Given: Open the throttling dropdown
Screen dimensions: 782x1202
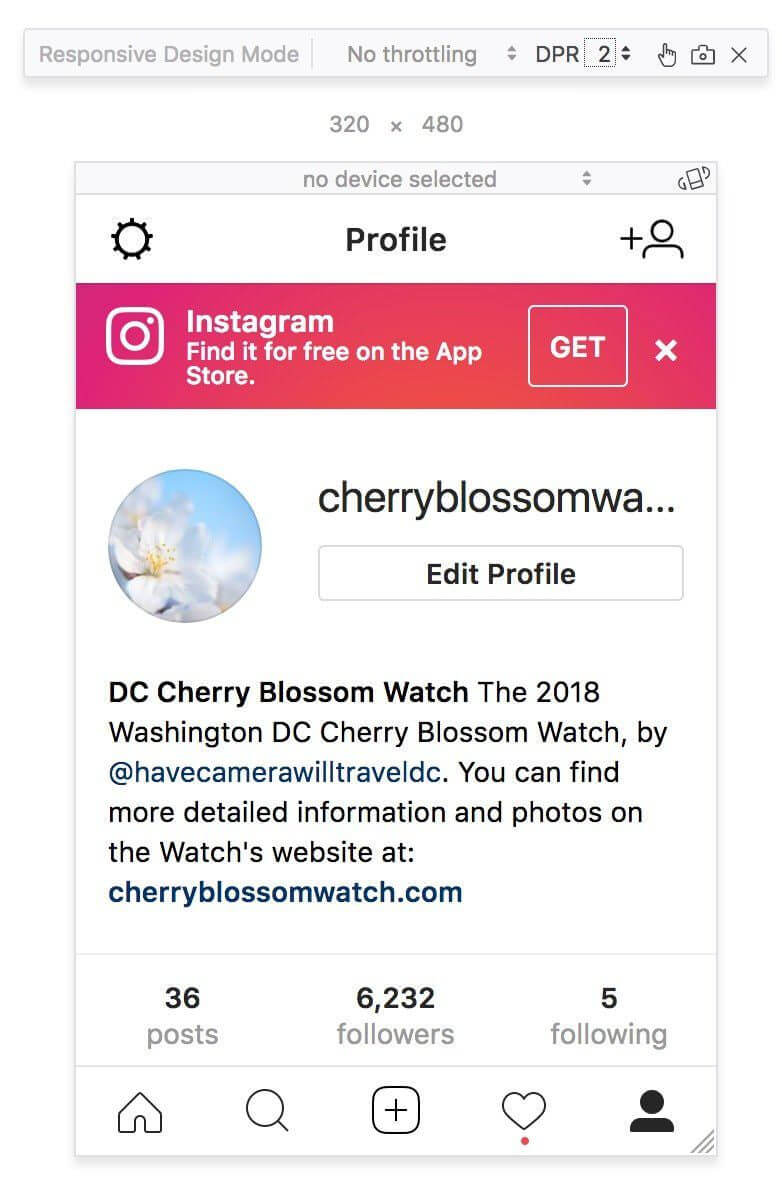Looking at the screenshot, I should click(x=430, y=55).
